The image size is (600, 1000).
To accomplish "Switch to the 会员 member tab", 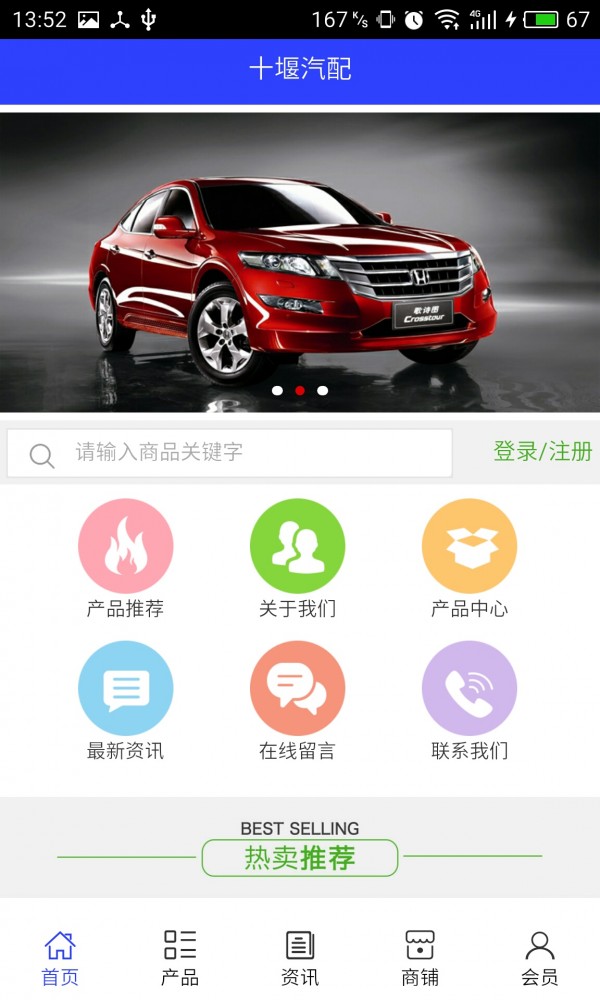I will pos(540,957).
